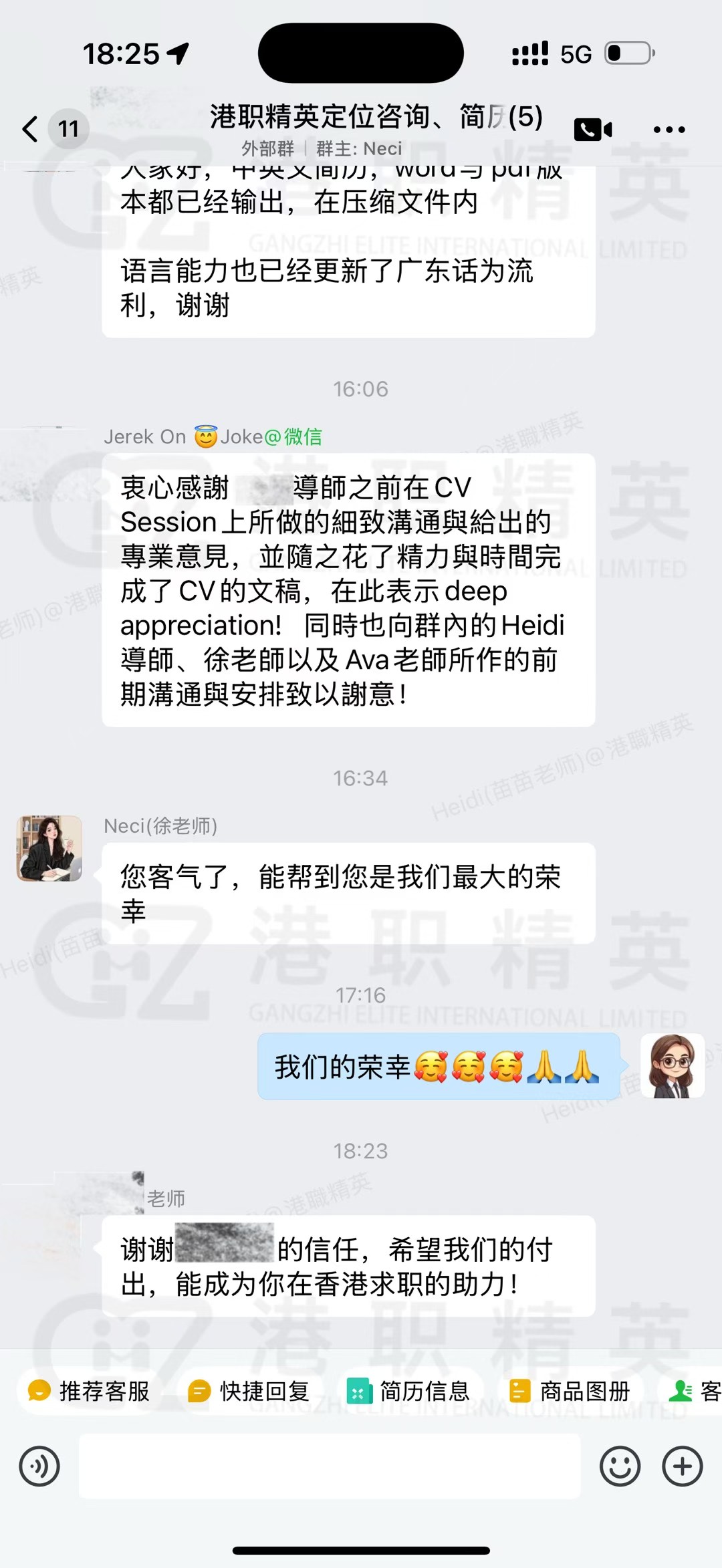Focus the message text field

329,1466
